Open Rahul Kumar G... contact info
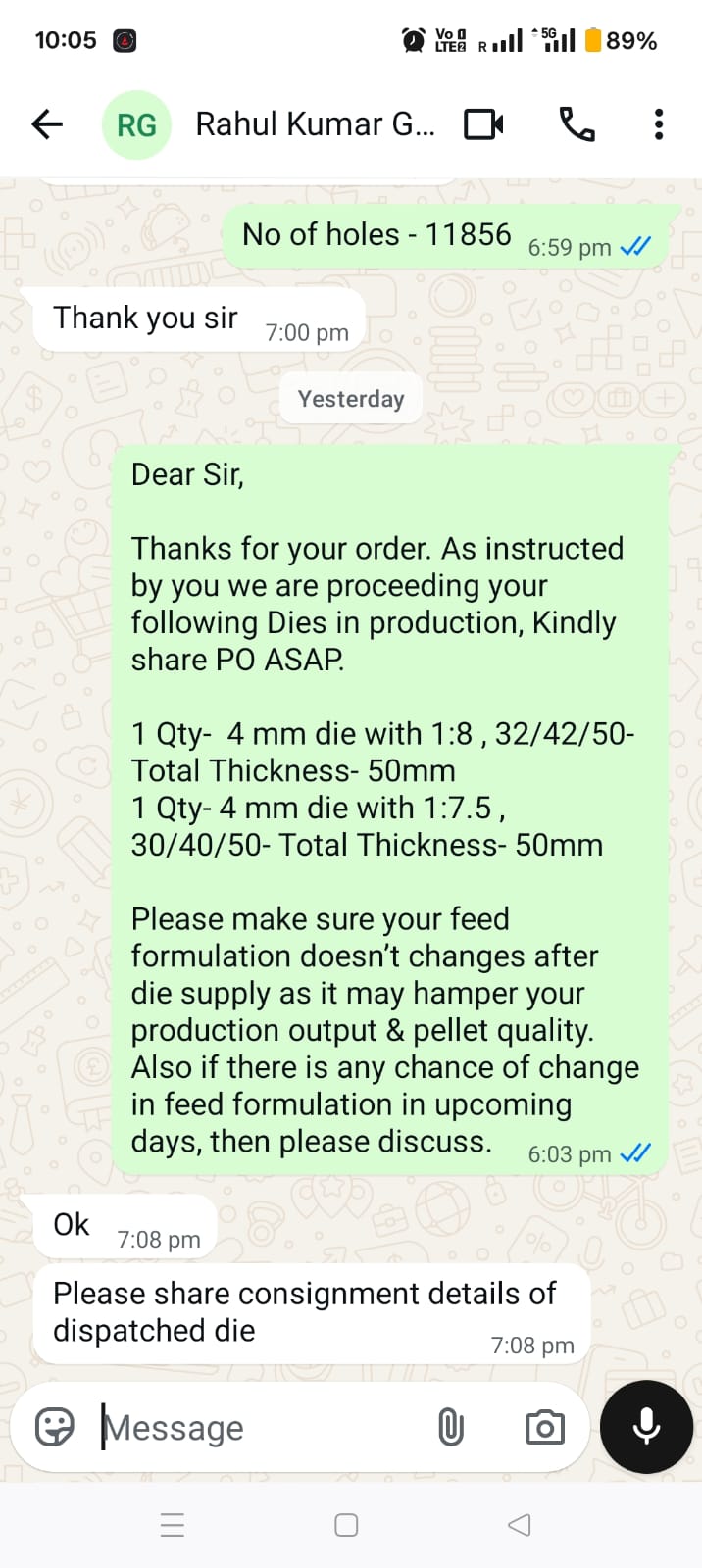The image size is (702, 1568). pos(314,124)
